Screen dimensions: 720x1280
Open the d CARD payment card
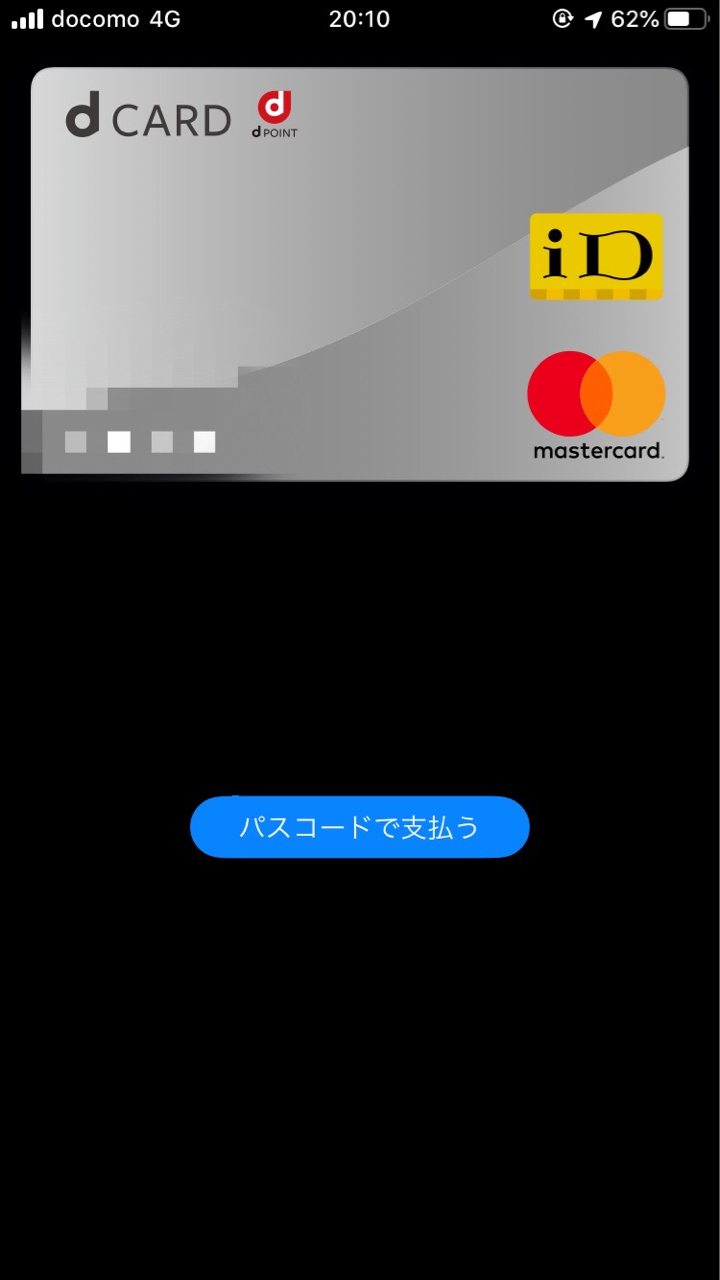(x=359, y=274)
